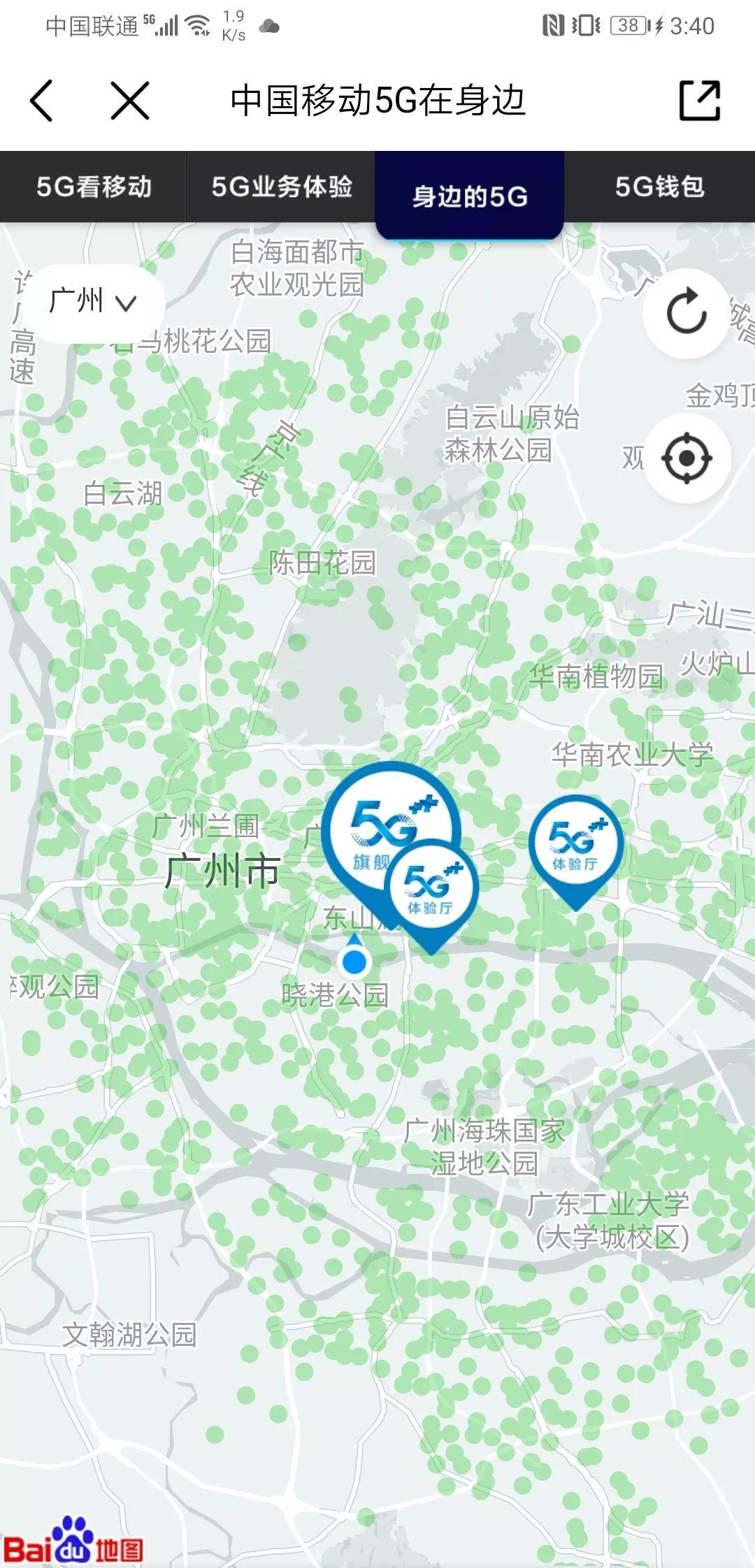Open the 5G业务体验 tab

coord(282,187)
